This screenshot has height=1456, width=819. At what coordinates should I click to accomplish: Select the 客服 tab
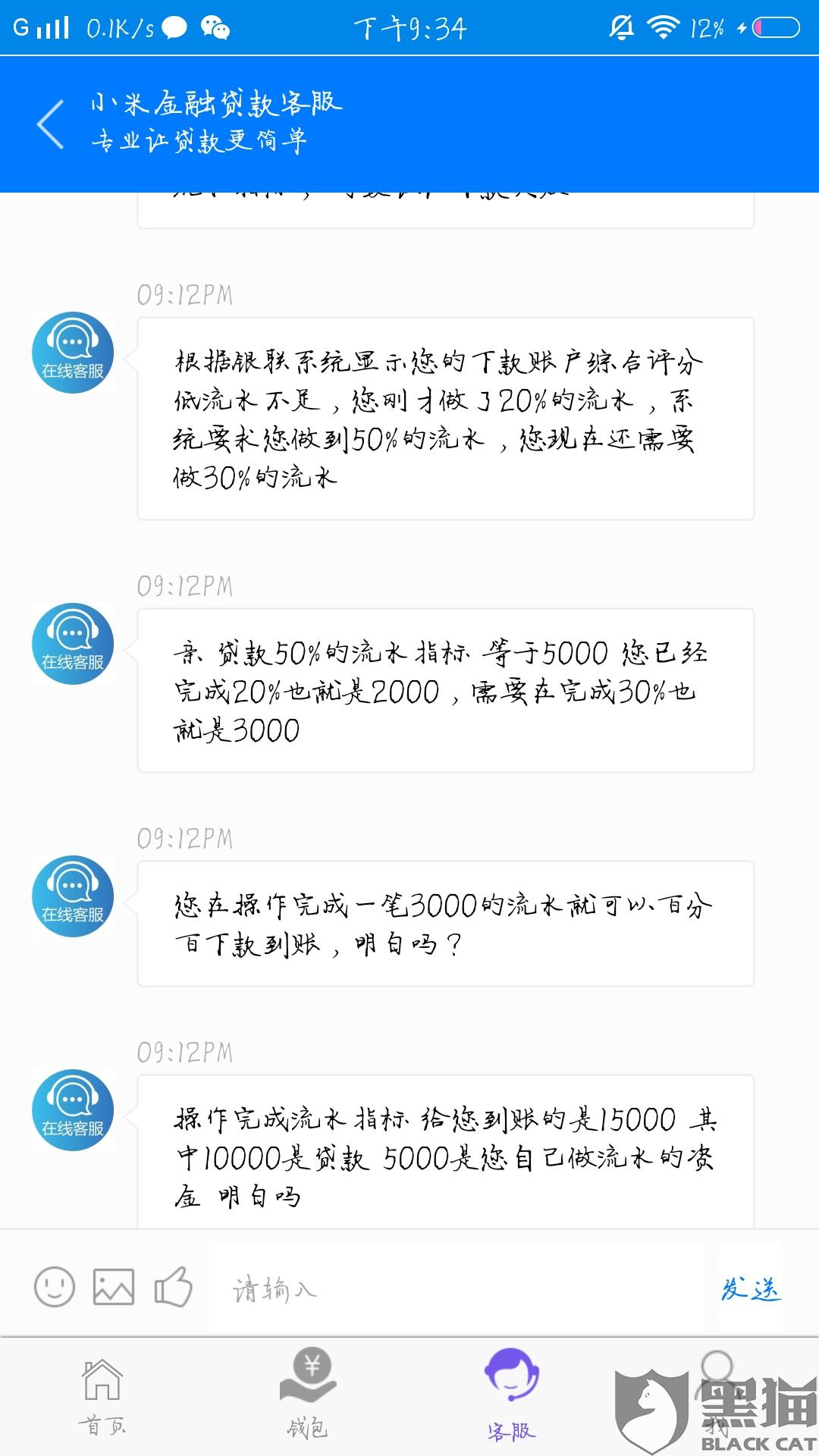(x=512, y=1397)
